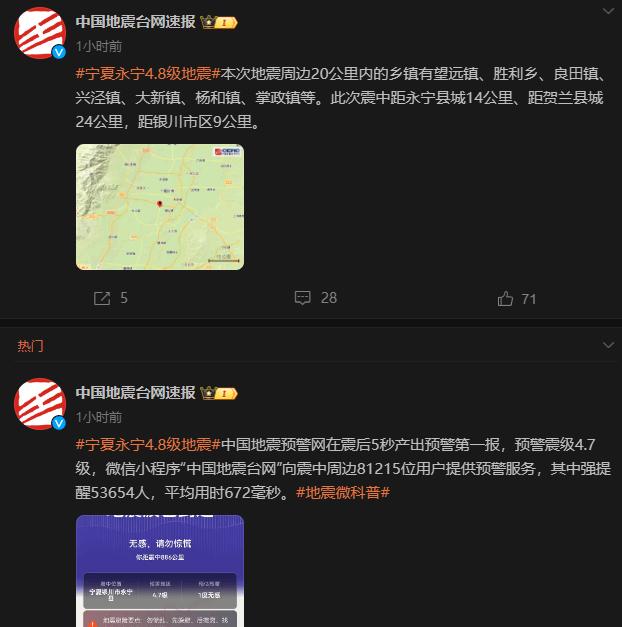The width and height of the screenshot is (622, 627).
Task: Open hashtag 宁夏永宁4.8级地震 in the first post
Action: point(148,75)
